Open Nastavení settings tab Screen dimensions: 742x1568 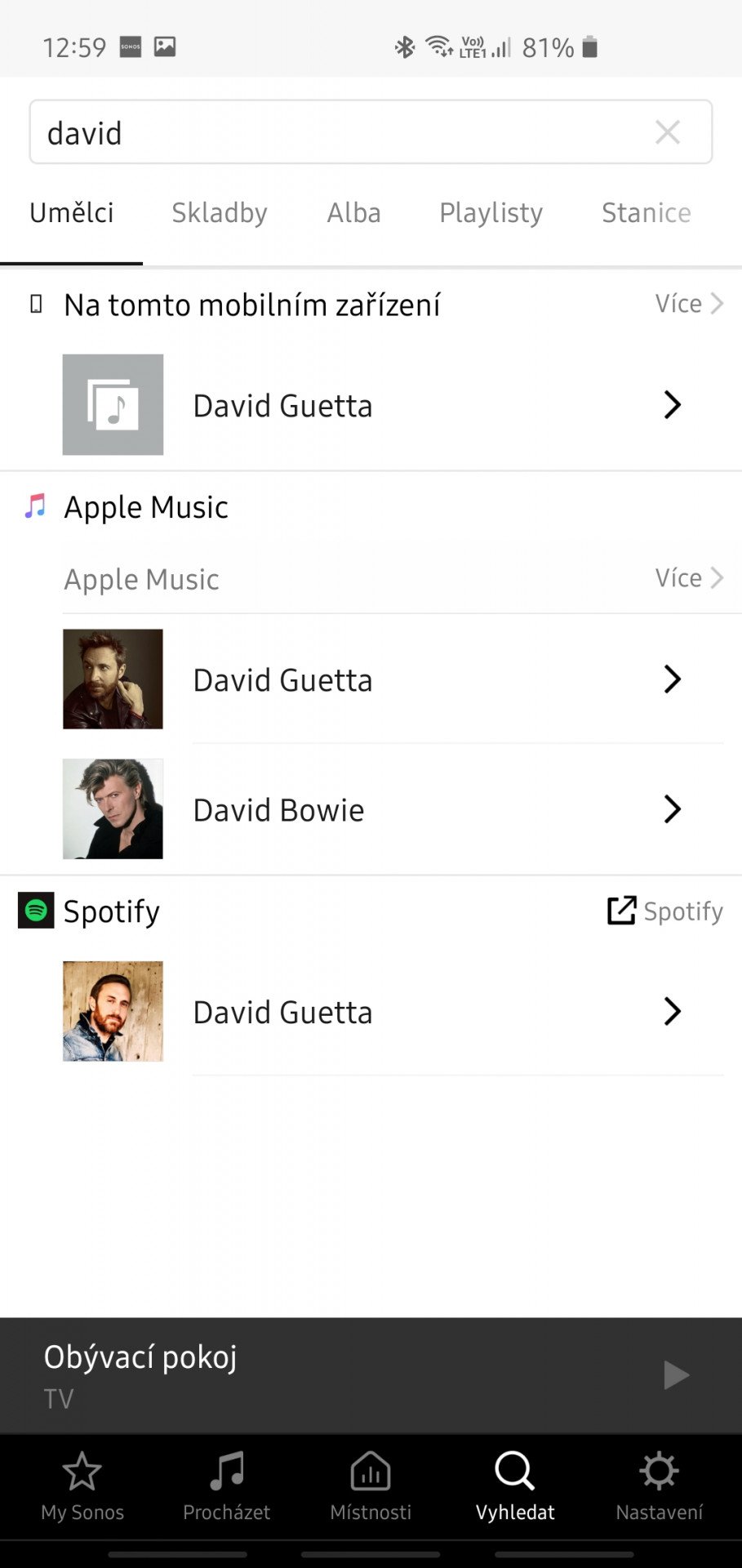659,1487
